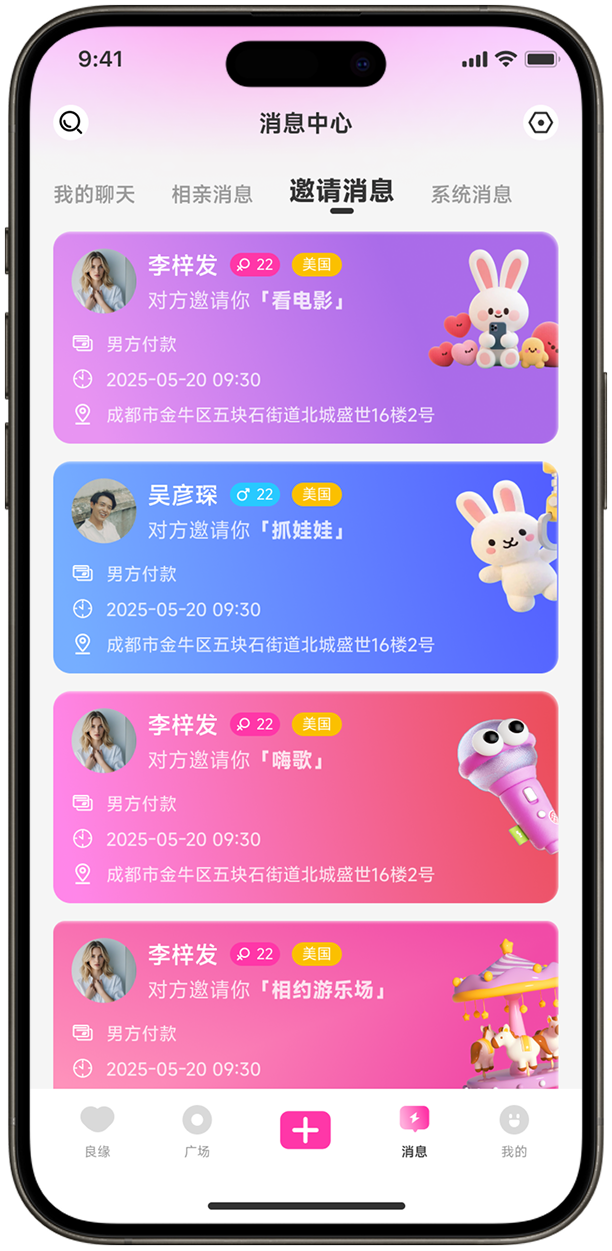
Task: Go to the 良缘 tab
Action: pyautogui.click(x=97, y=1130)
